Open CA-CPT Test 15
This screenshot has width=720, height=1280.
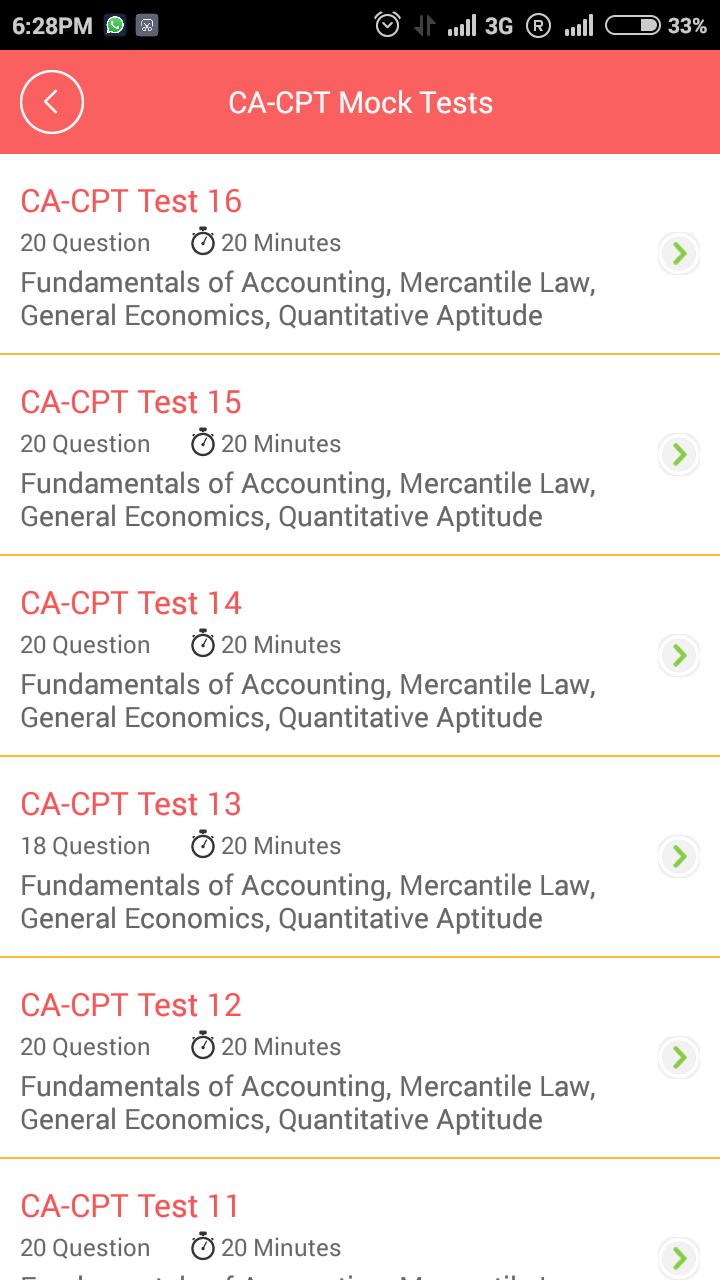coord(360,456)
